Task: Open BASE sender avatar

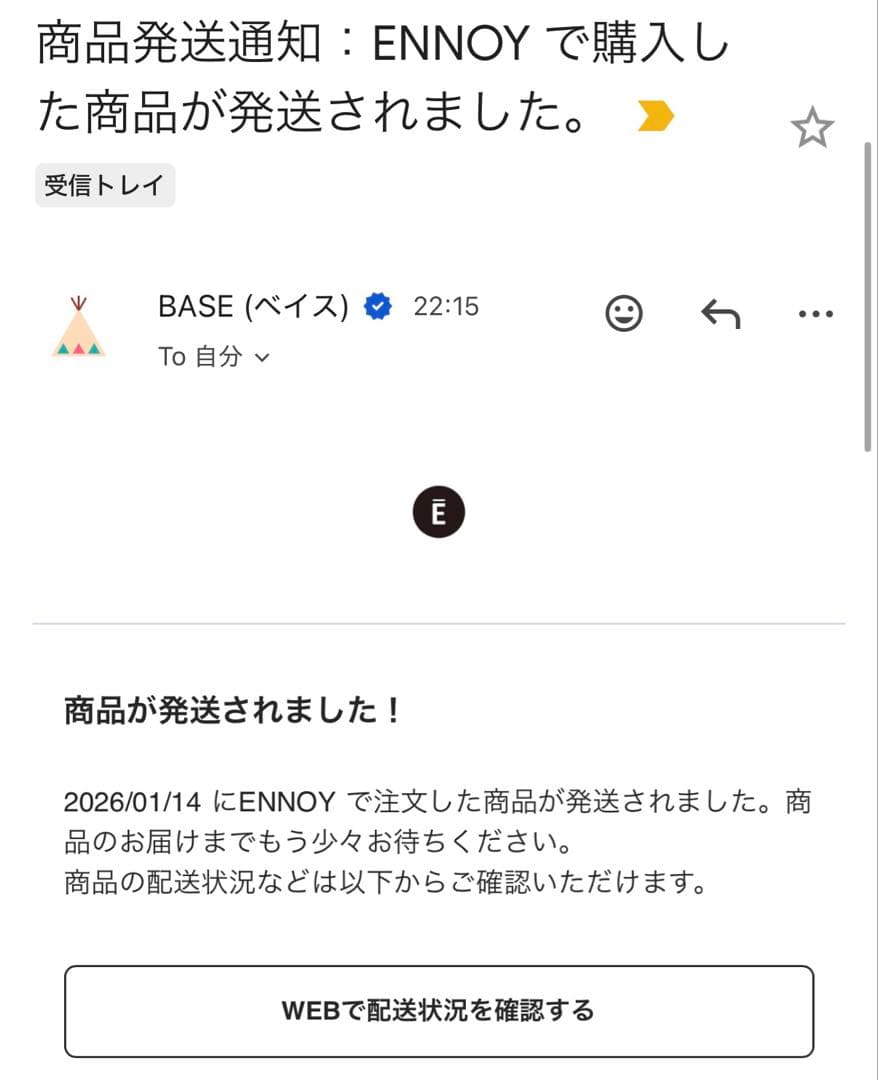Action: tap(78, 327)
